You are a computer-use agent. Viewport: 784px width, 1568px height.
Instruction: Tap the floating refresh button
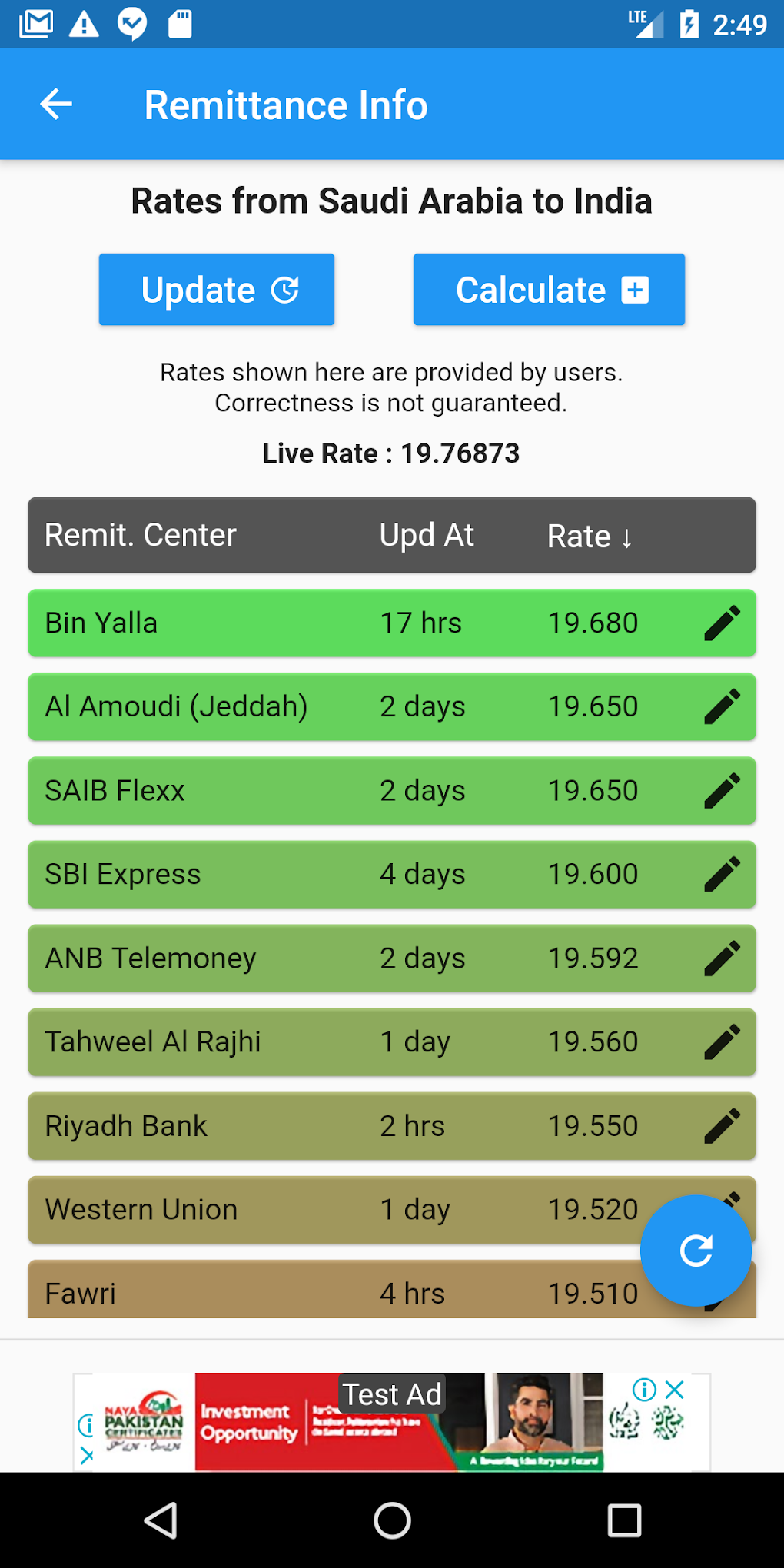click(x=696, y=1249)
